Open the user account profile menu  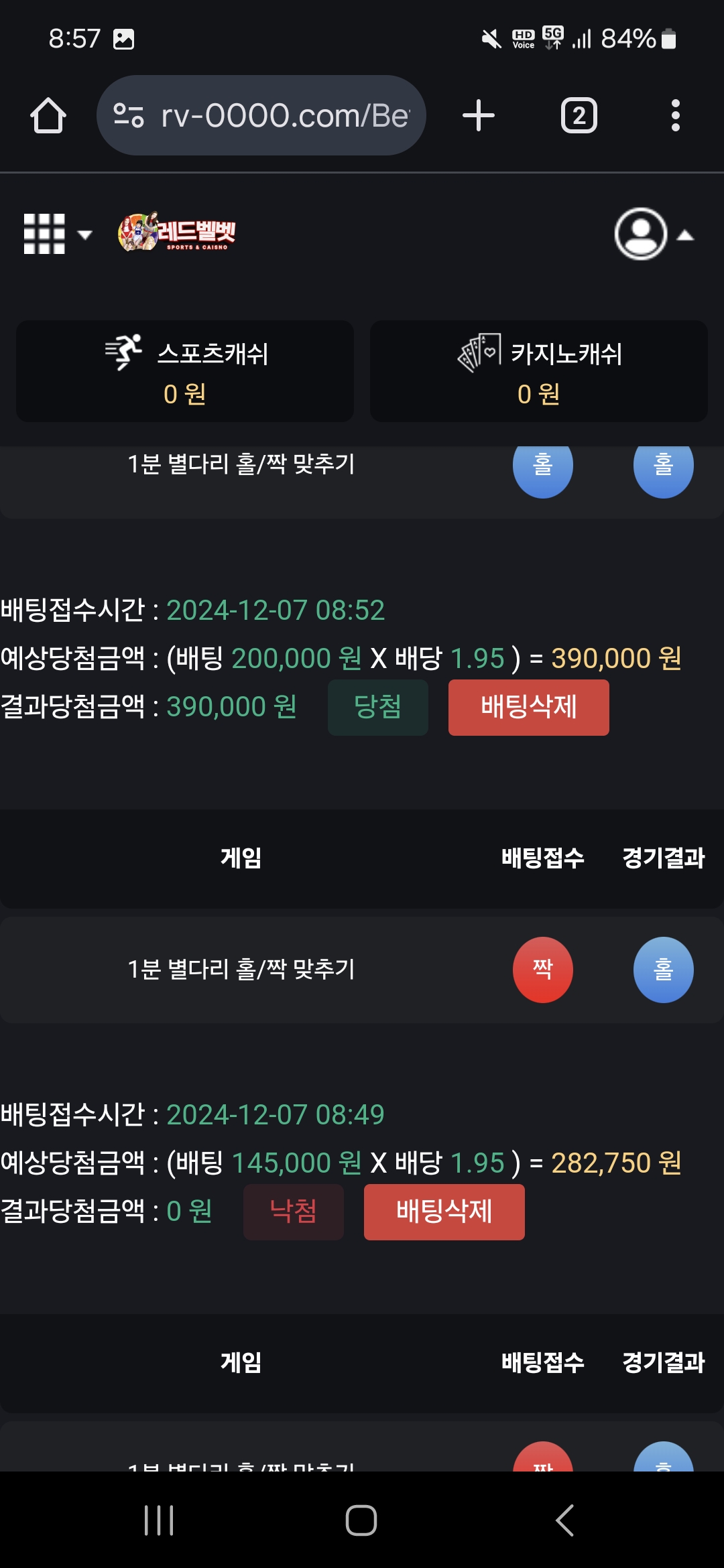coord(652,234)
